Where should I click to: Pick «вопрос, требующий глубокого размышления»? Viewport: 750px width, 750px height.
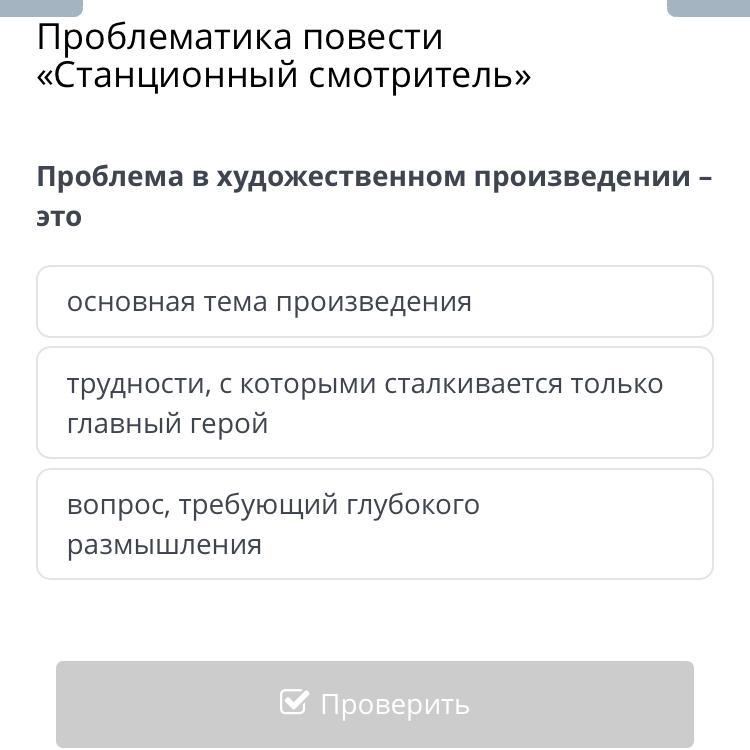tap(374, 524)
